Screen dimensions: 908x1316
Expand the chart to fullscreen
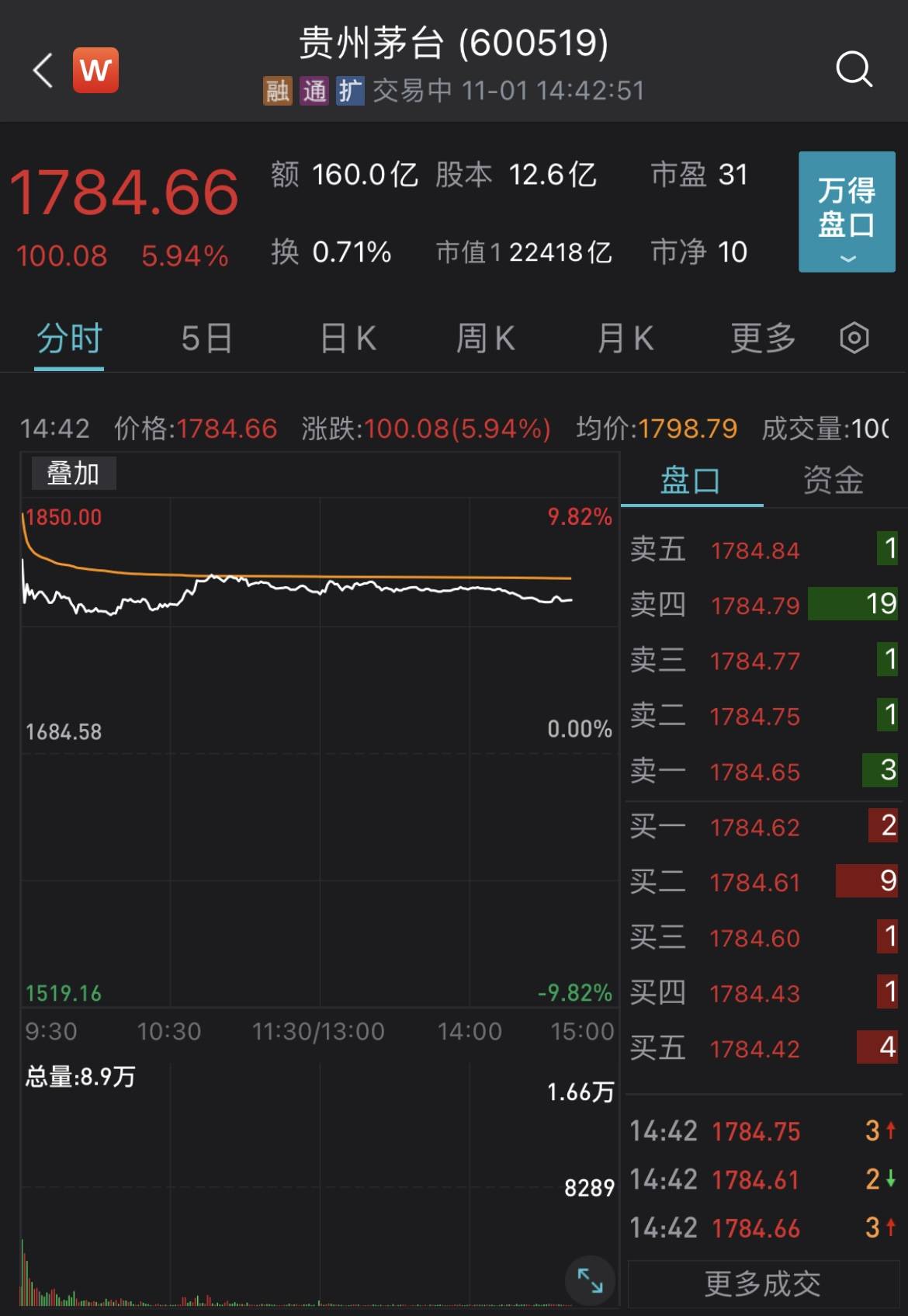(x=590, y=1280)
